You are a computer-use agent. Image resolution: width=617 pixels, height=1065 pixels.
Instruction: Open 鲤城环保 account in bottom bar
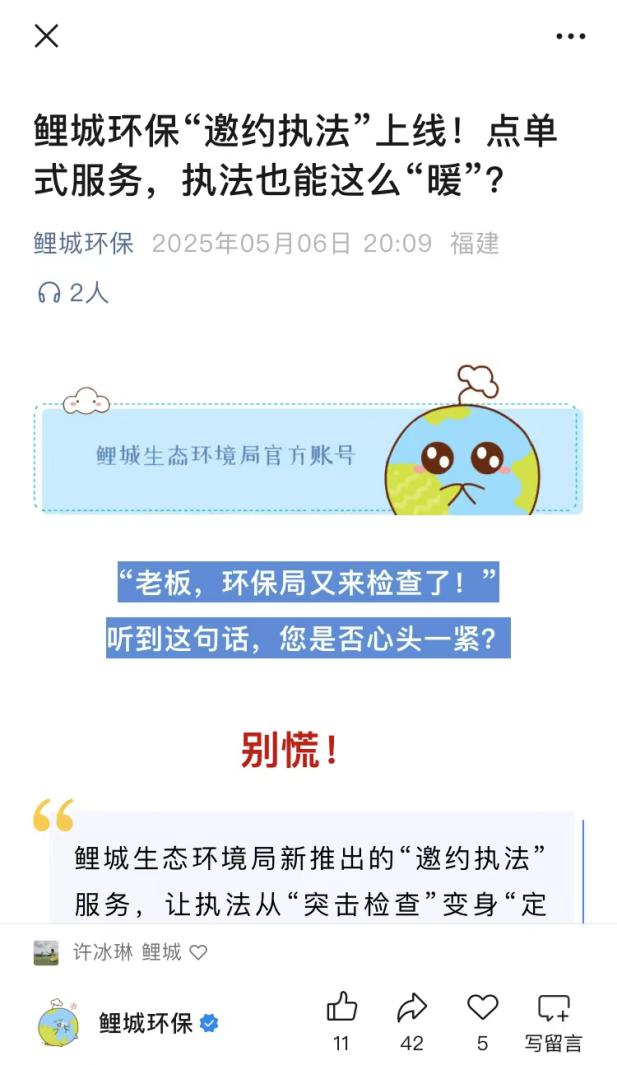tap(145, 1023)
